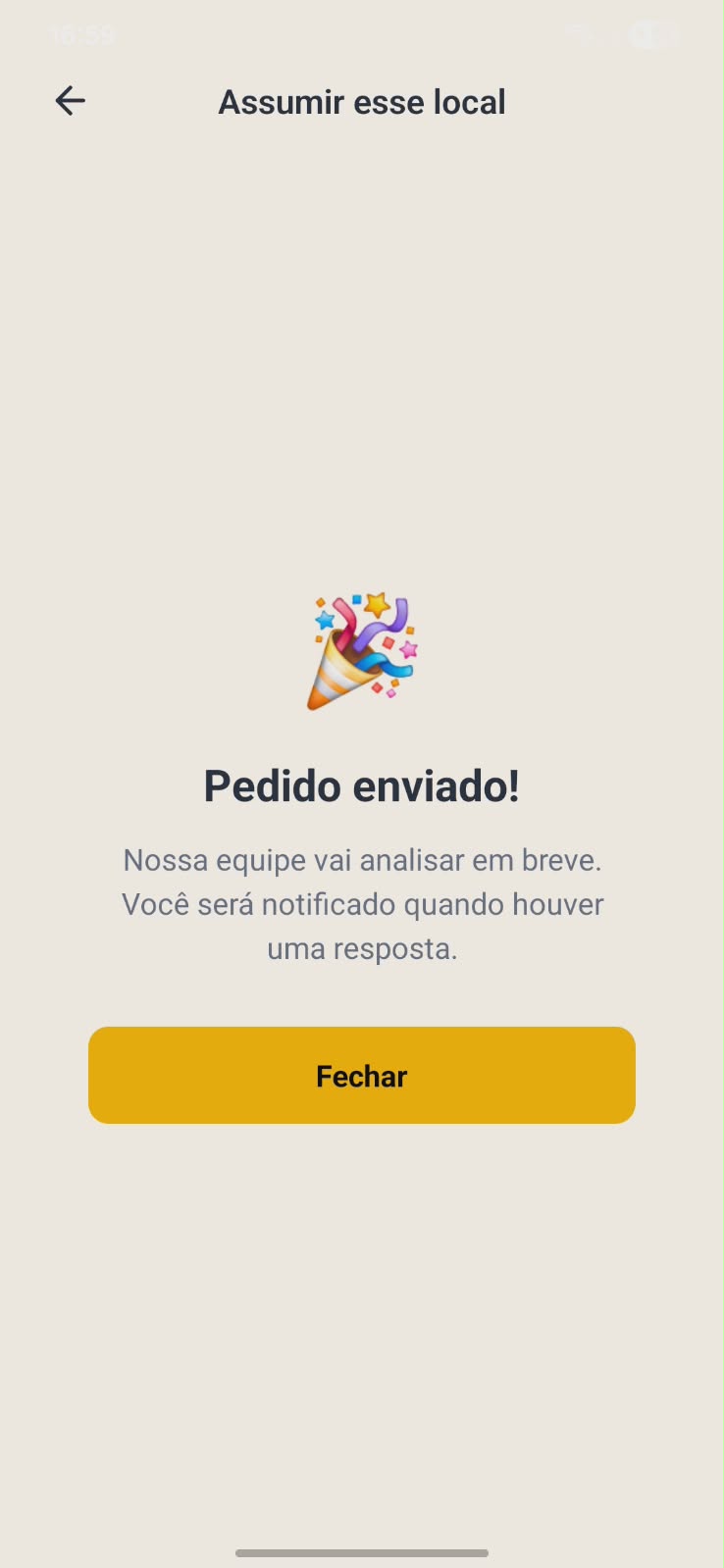Tap the signal indicator in the status bar
This screenshot has width=724, height=1568.
pyautogui.click(x=579, y=34)
